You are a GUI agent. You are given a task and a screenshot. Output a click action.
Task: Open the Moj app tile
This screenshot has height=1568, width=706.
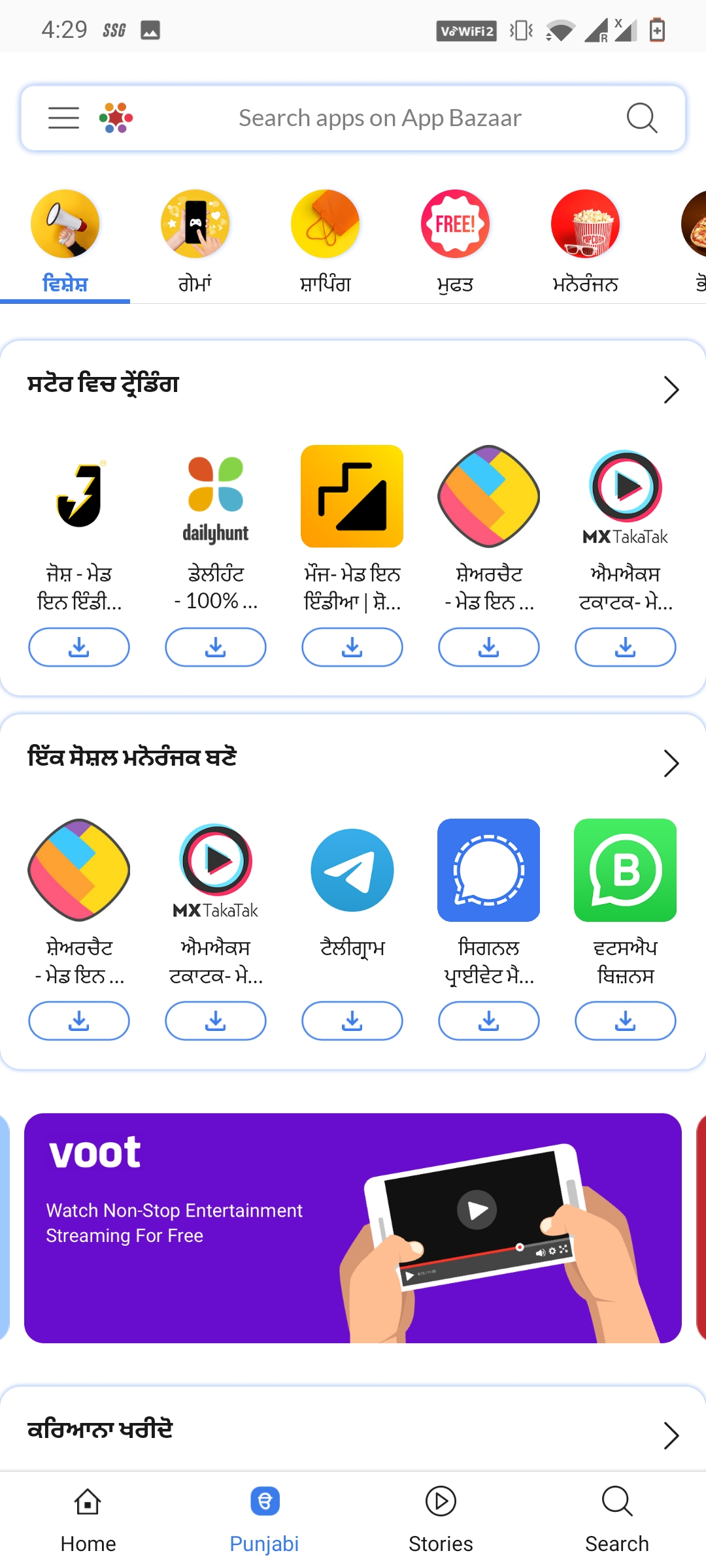tap(352, 497)
